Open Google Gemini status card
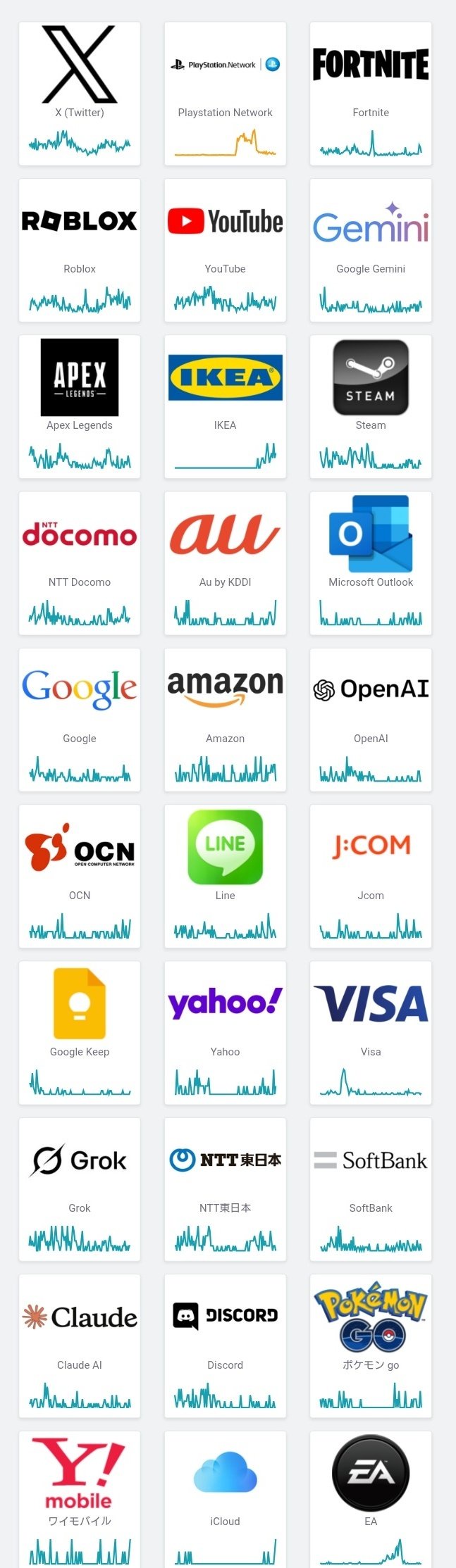456x1568 pixels. [371, 250]
